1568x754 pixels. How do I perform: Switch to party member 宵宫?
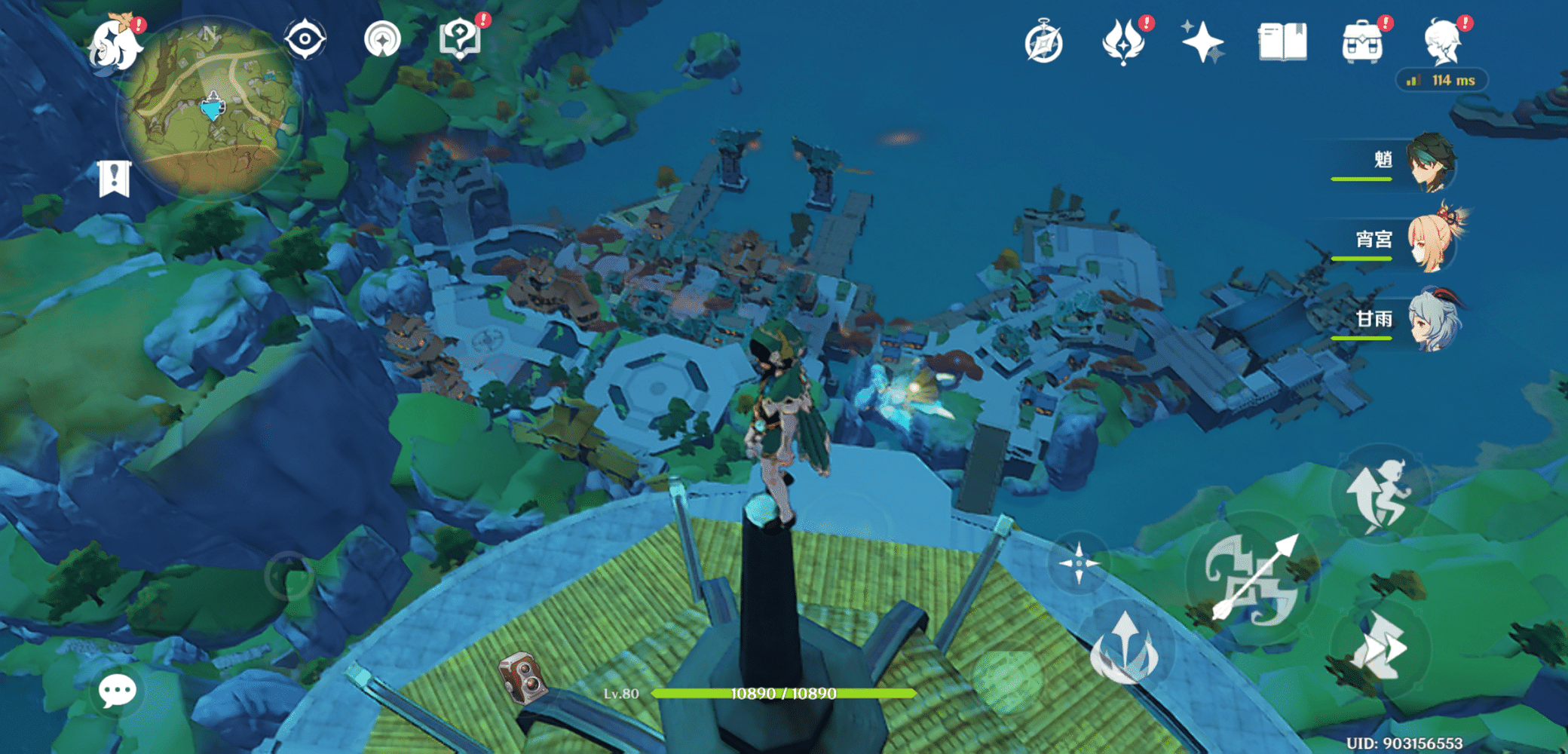pyautogui.click(x=1434, y=240)
